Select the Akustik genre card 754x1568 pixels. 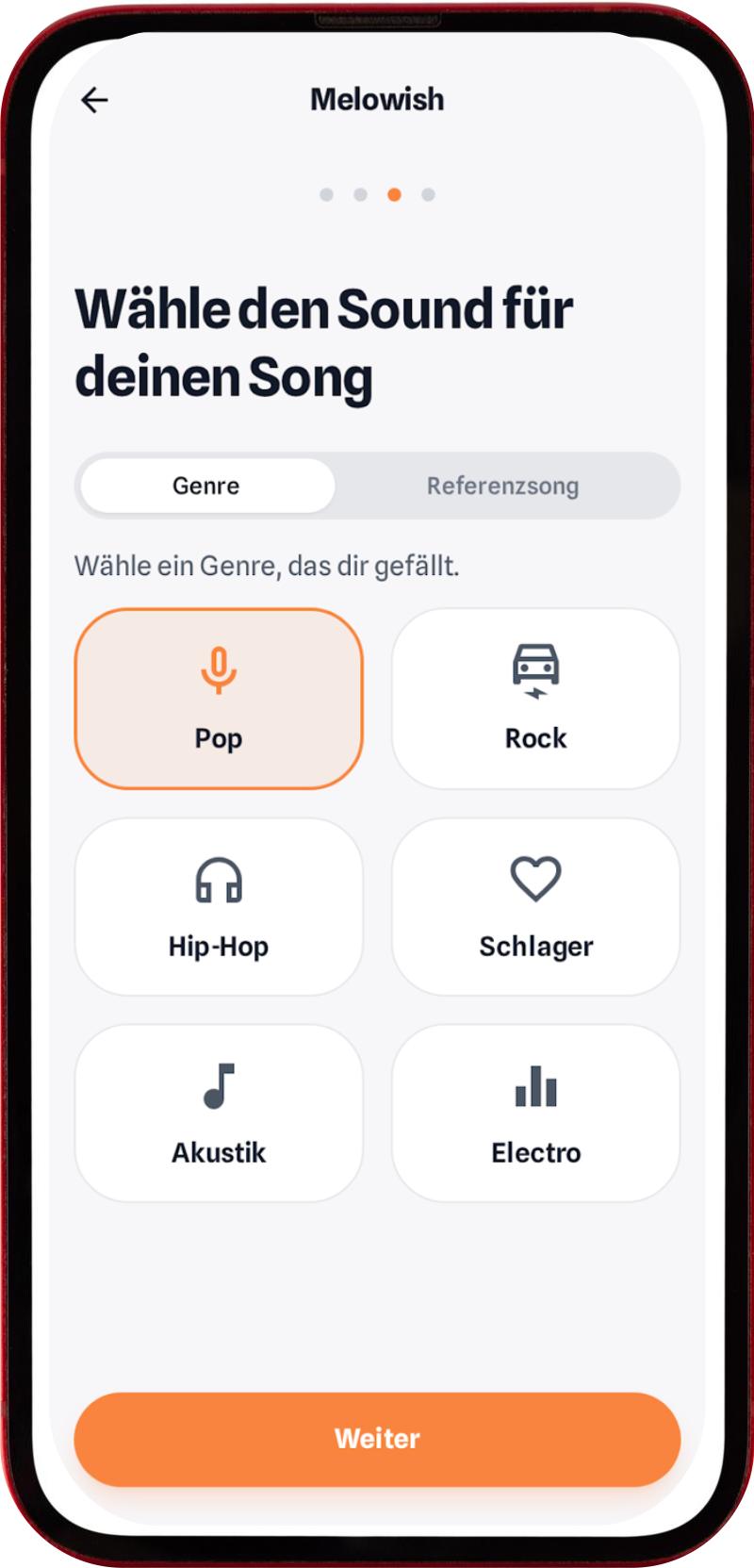coord(219,1113)
